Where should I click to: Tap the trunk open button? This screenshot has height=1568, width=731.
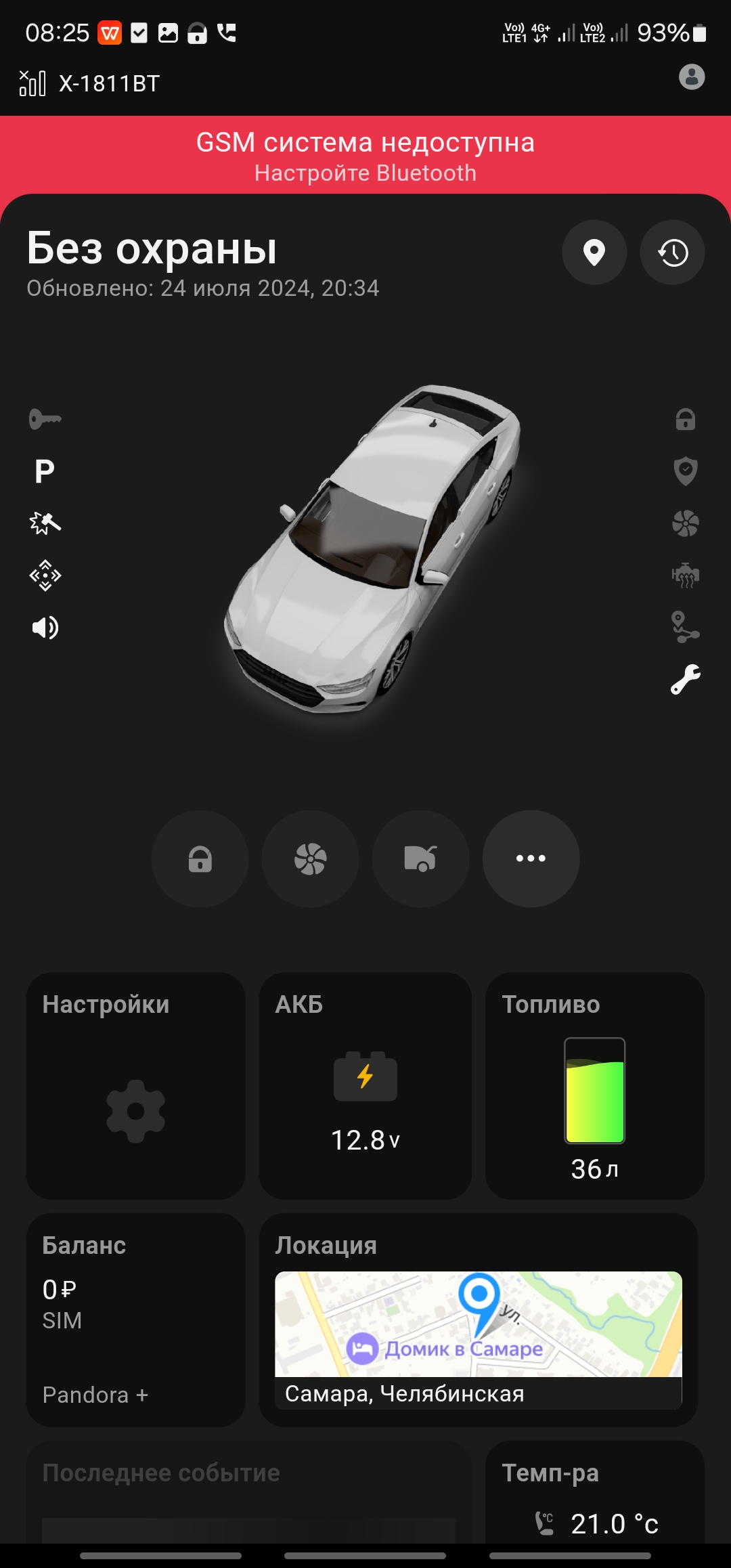click(420, 858)
